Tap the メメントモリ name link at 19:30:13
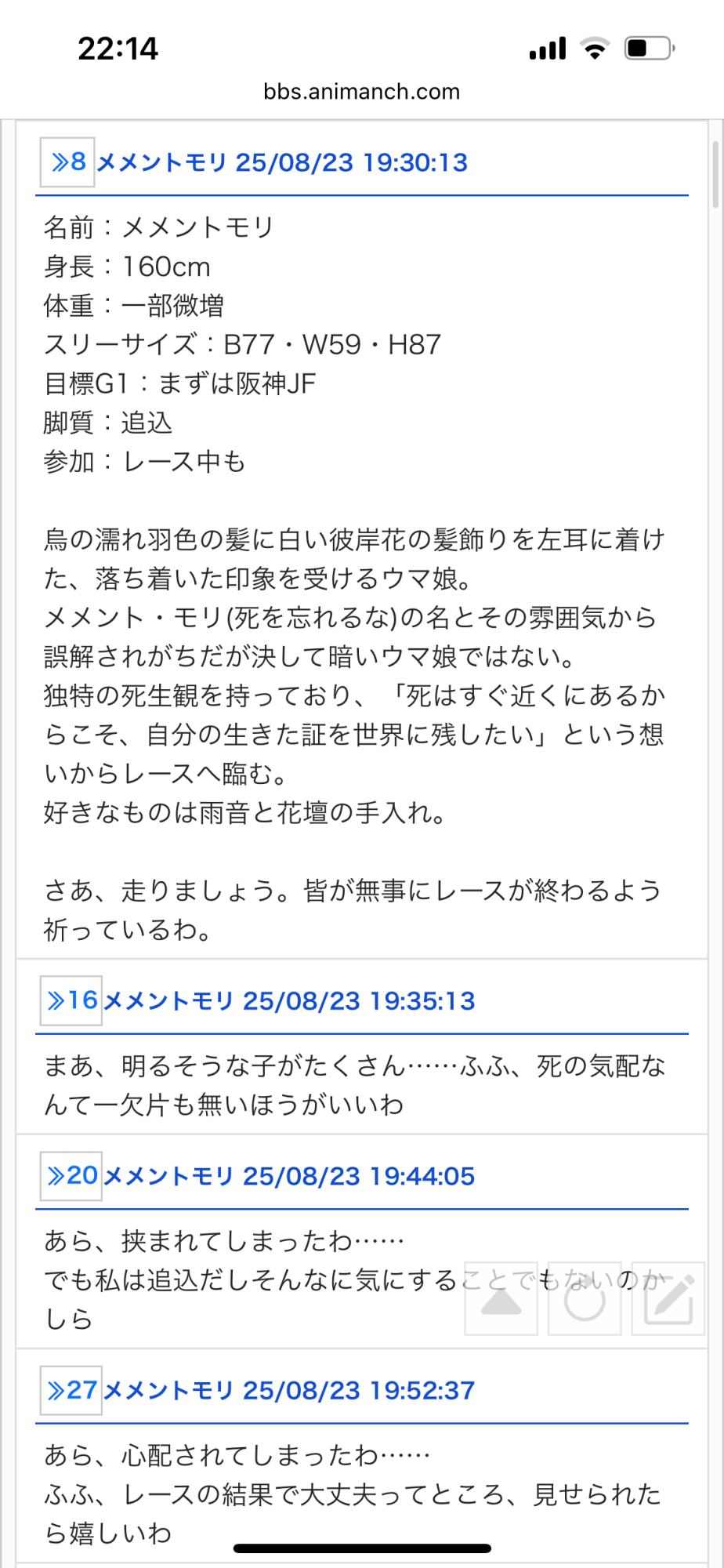Viewport: 724px width, 1568px height. (x=161, y=162)
